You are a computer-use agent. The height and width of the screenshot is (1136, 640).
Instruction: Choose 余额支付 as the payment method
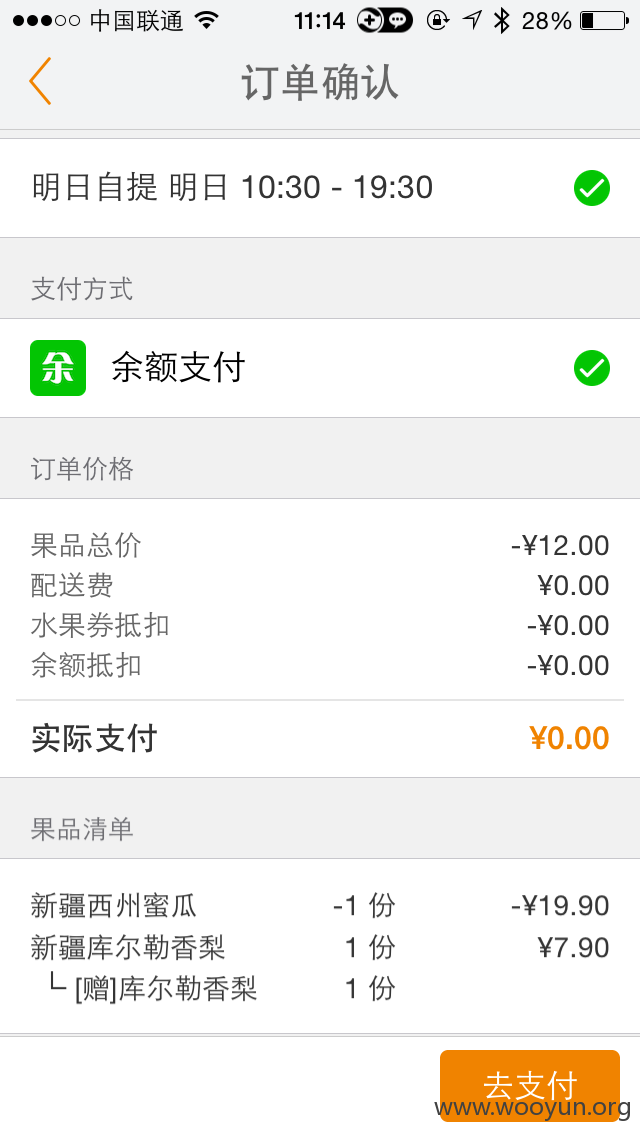tap(320, 368)
